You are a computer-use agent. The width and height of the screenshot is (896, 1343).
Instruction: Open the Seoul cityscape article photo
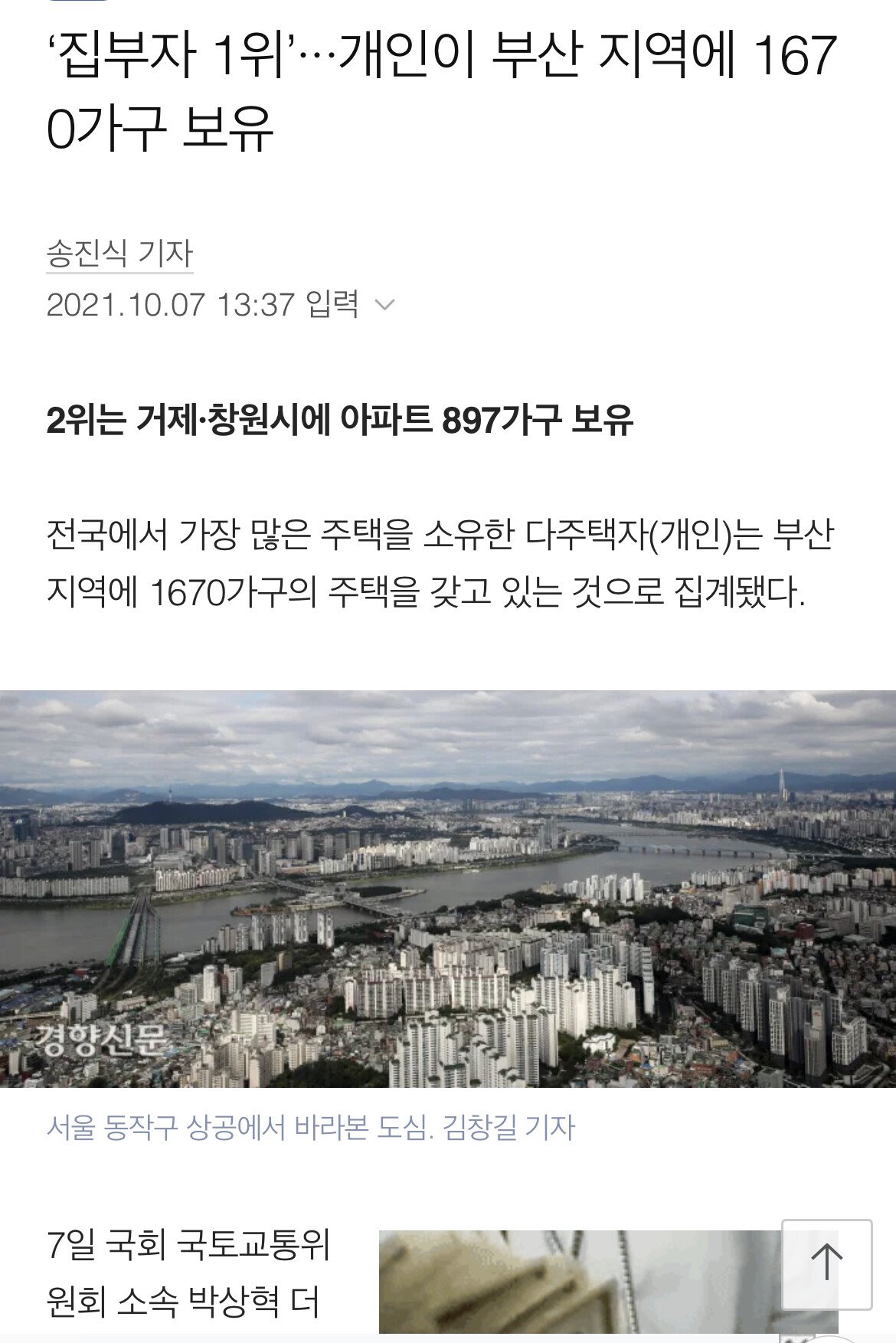pyautogui.click(x=448, y=889)
